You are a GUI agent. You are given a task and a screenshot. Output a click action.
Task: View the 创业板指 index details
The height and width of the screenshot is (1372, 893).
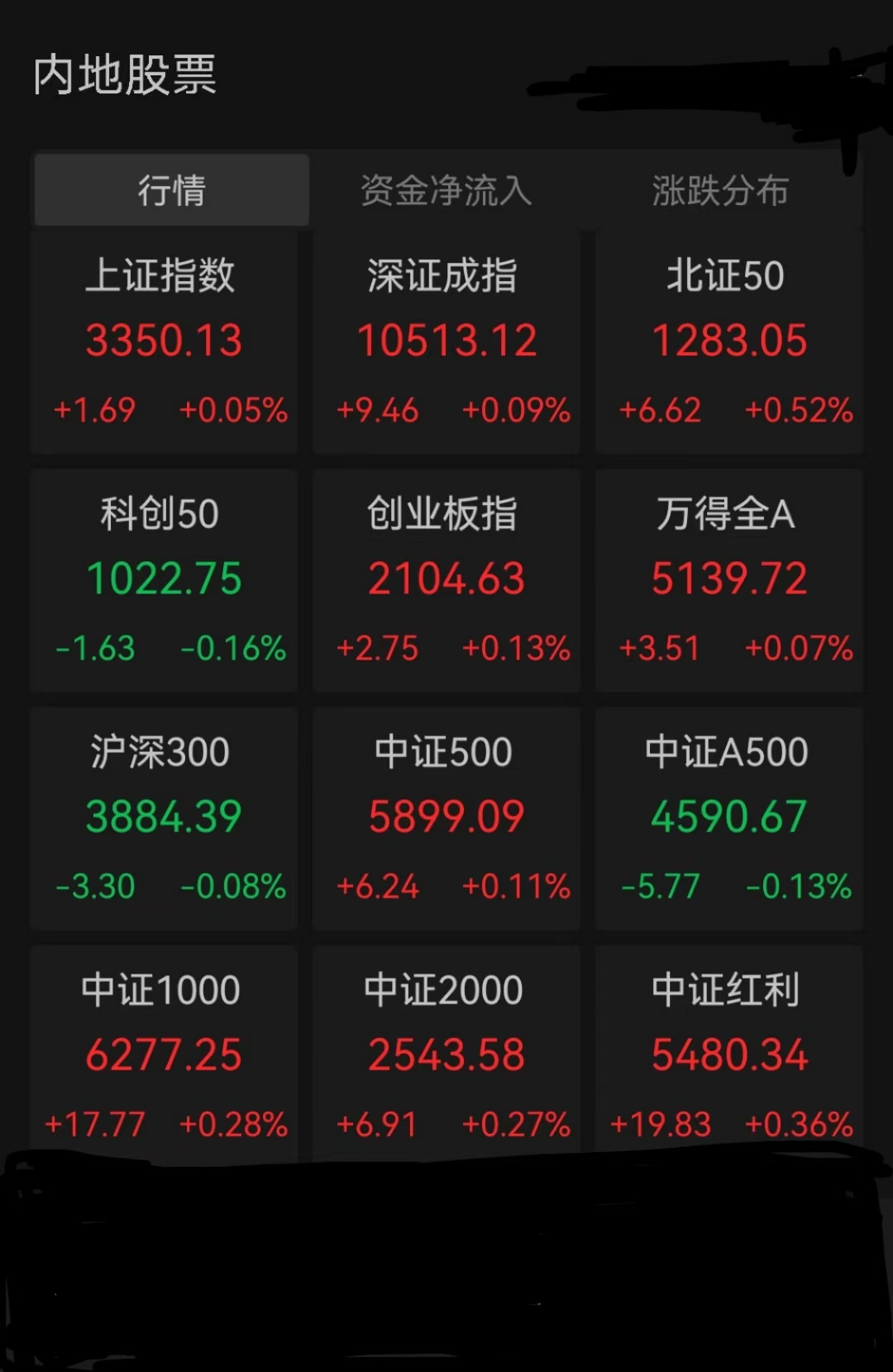click(x=446, y=579)
